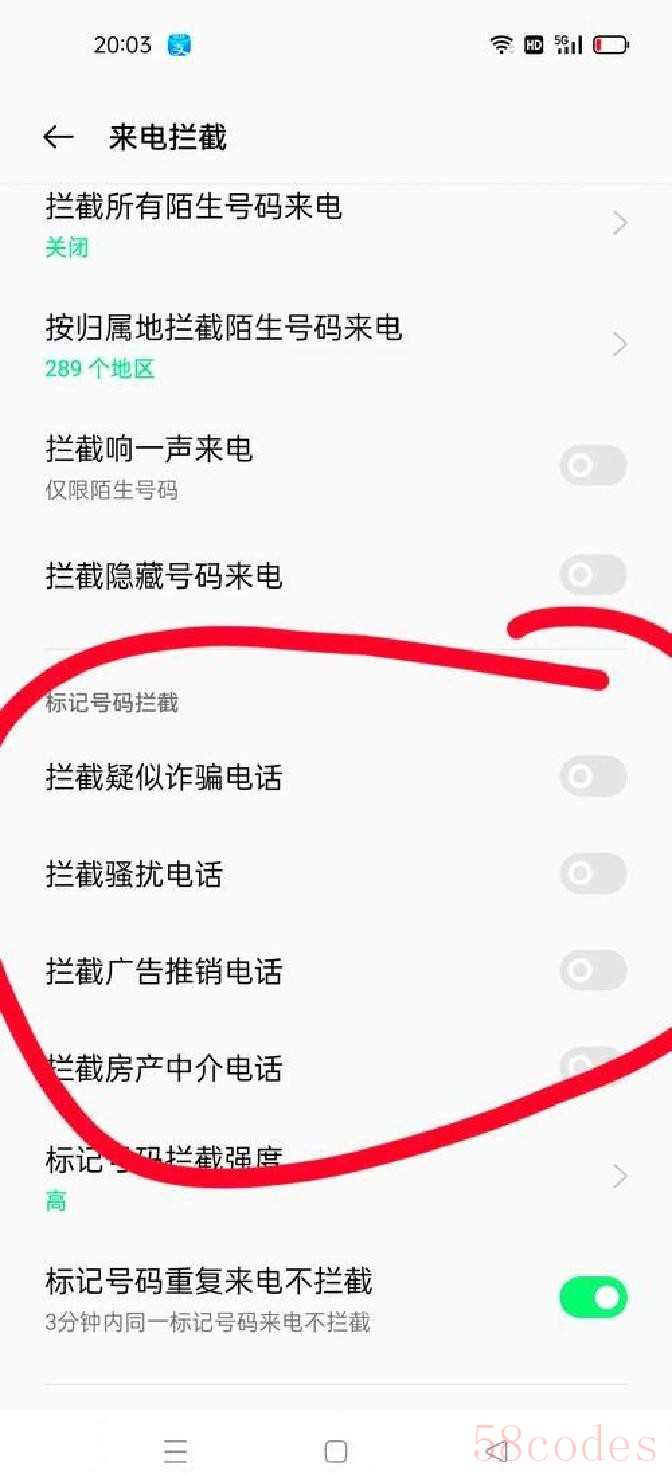This screenshot has width=672, height=1474.
Task: Open recent apps from navigation bar
Action: [176, 1451]
